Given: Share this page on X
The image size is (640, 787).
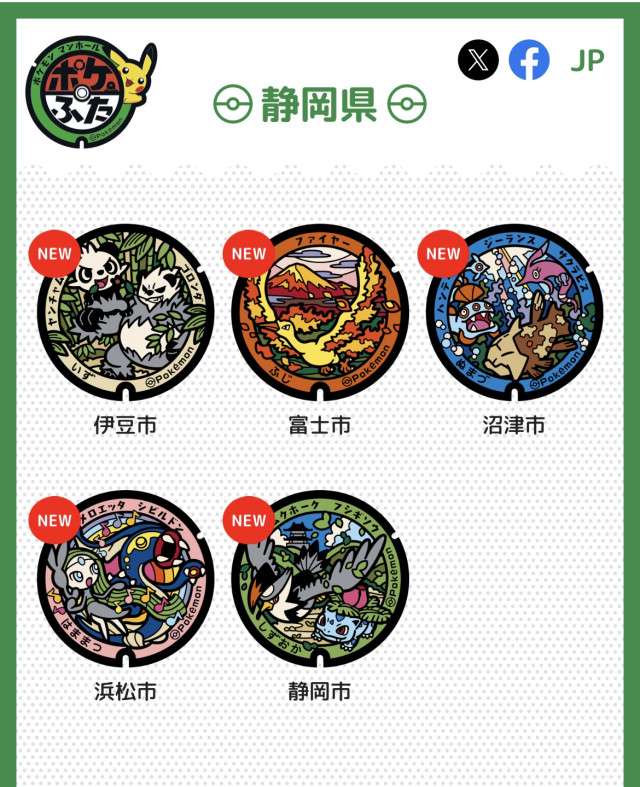Looking at the screenshot, I should tap(478, 61).
